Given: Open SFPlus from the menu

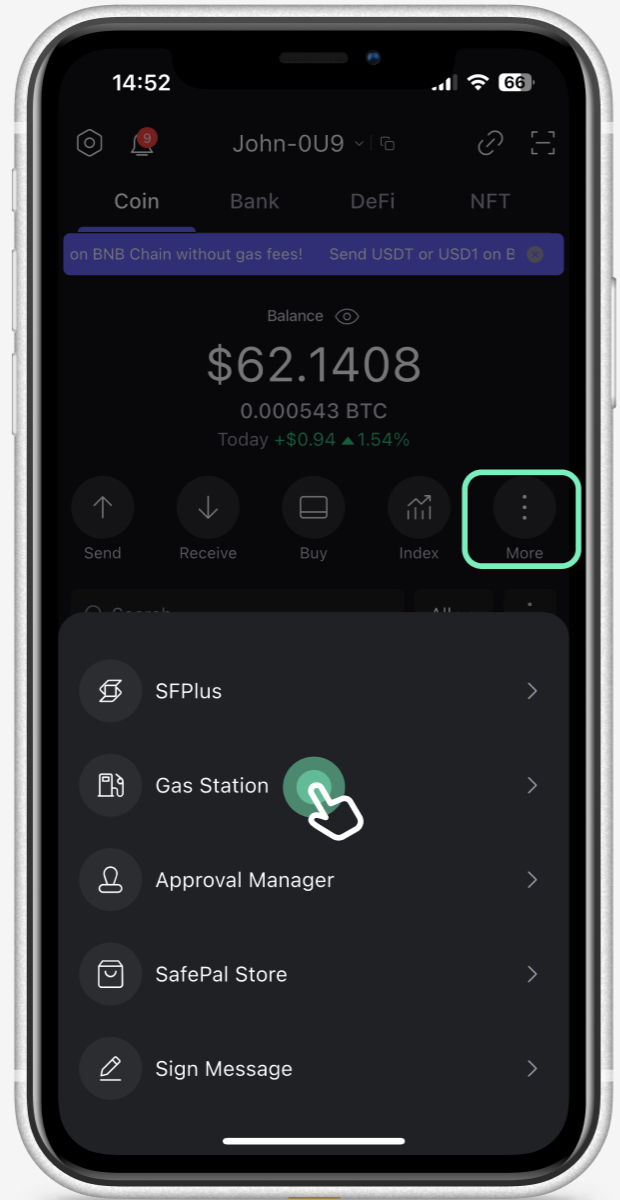Looking at the screenshot, I should [x=310, y=691].
